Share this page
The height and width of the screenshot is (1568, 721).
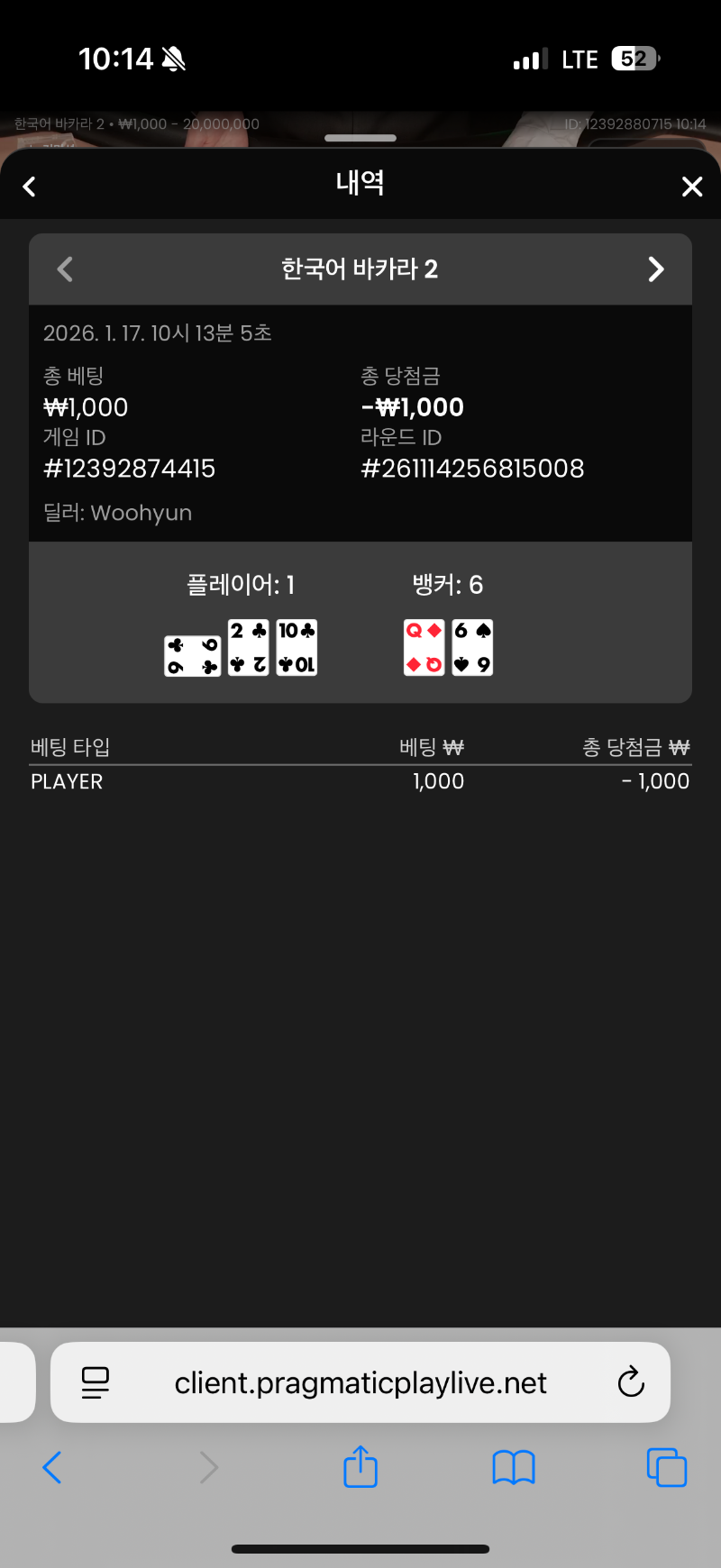click(360, 1466)
